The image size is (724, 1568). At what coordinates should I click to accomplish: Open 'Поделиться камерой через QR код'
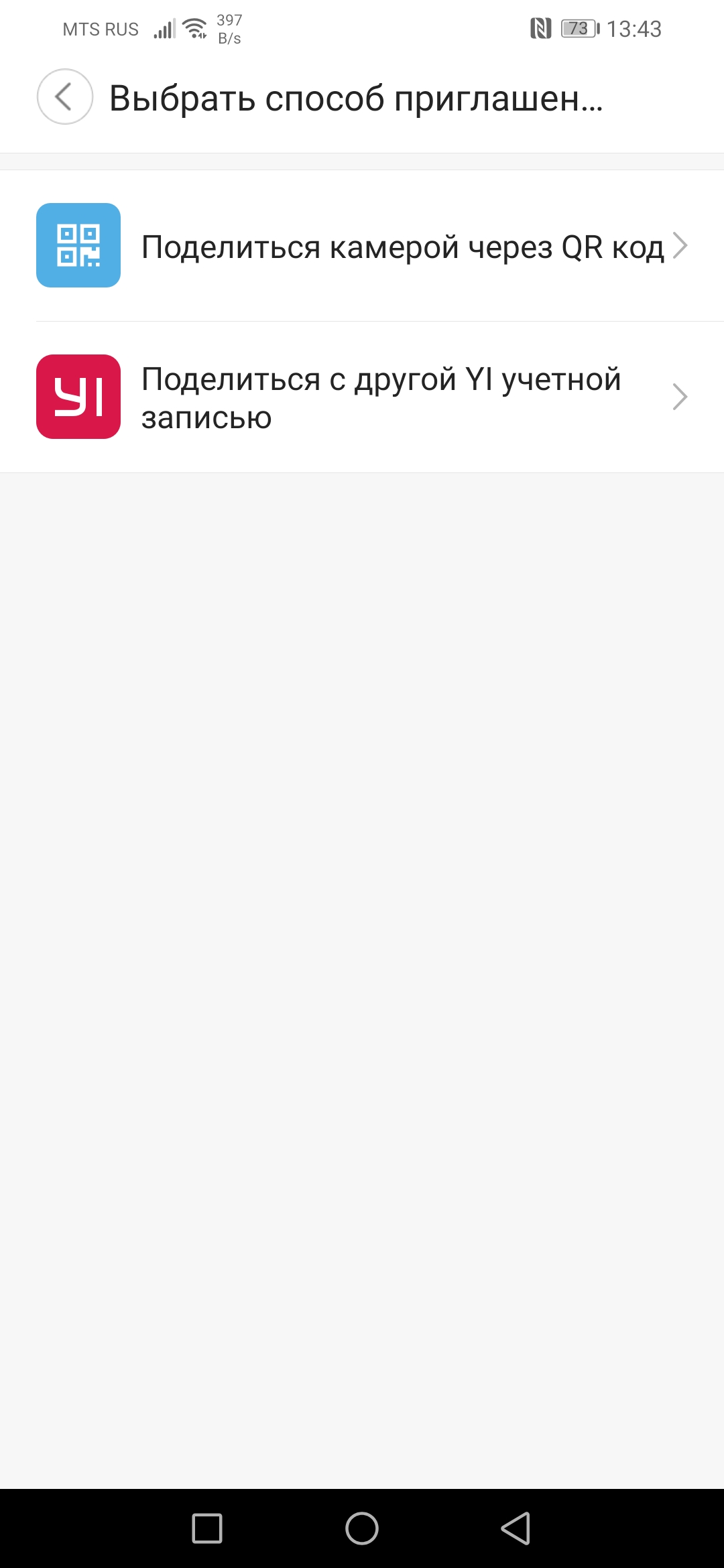point(362,246)
